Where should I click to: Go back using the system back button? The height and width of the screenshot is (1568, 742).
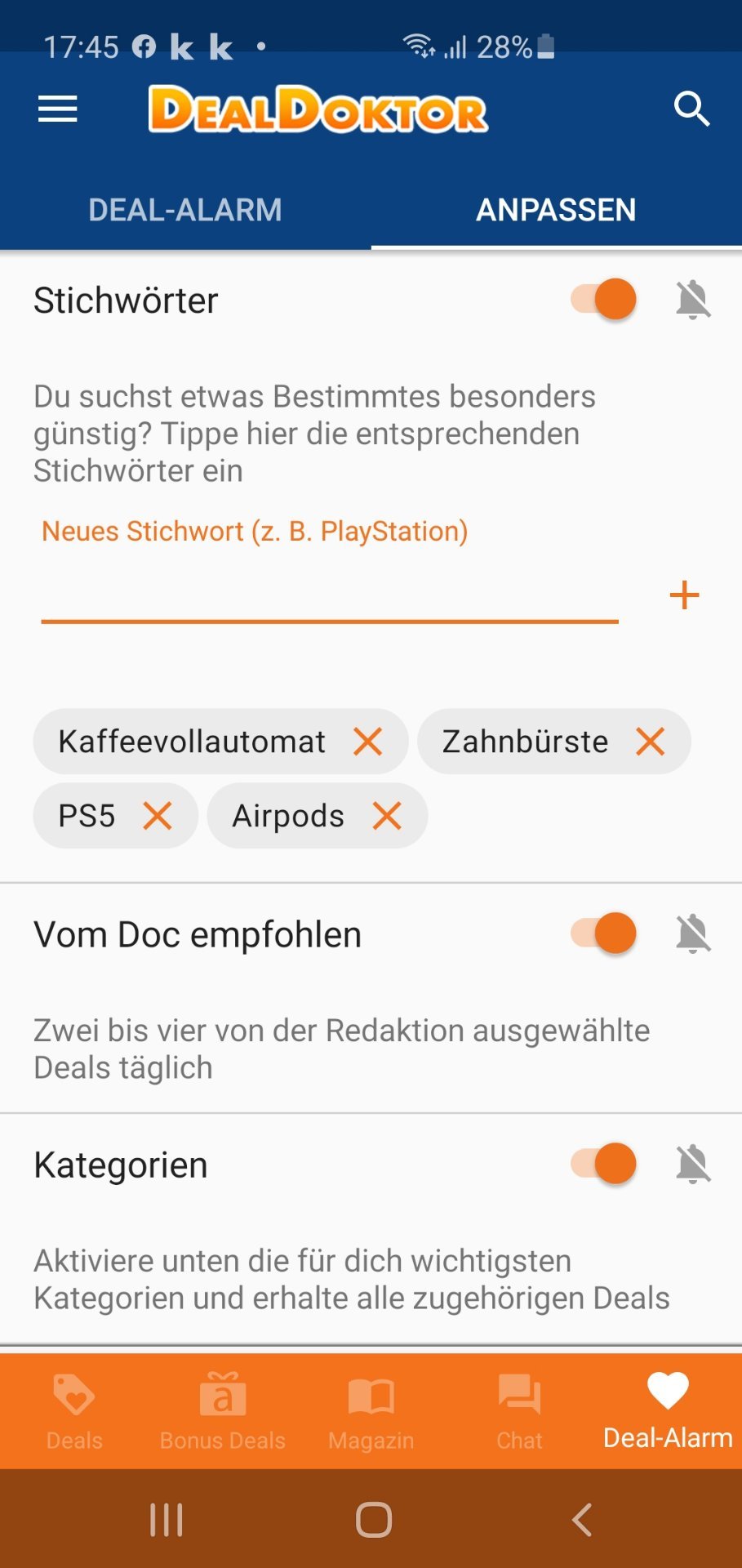[x=581, y=1520]
